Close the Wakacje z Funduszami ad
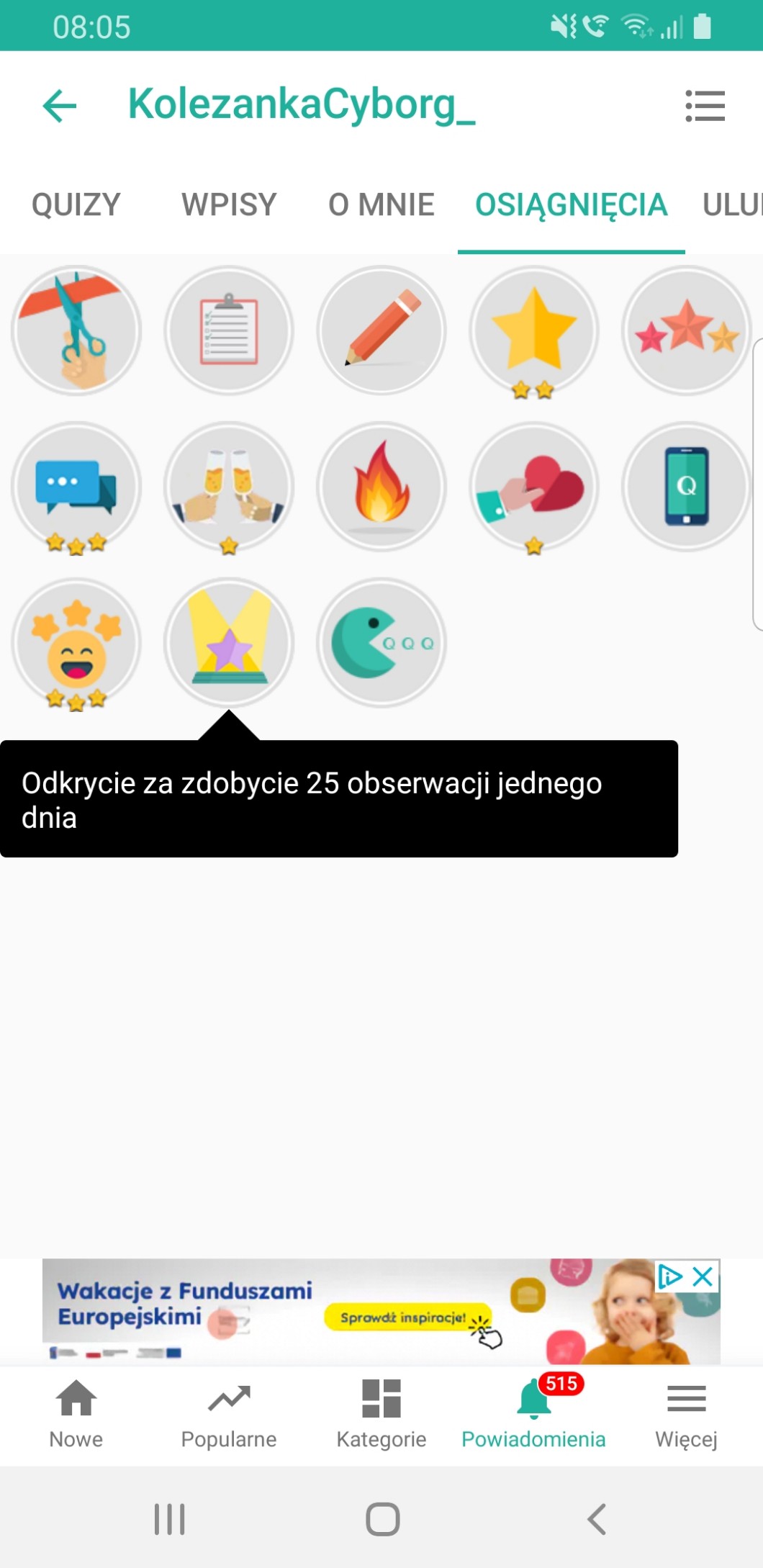 pos(703,1277)
